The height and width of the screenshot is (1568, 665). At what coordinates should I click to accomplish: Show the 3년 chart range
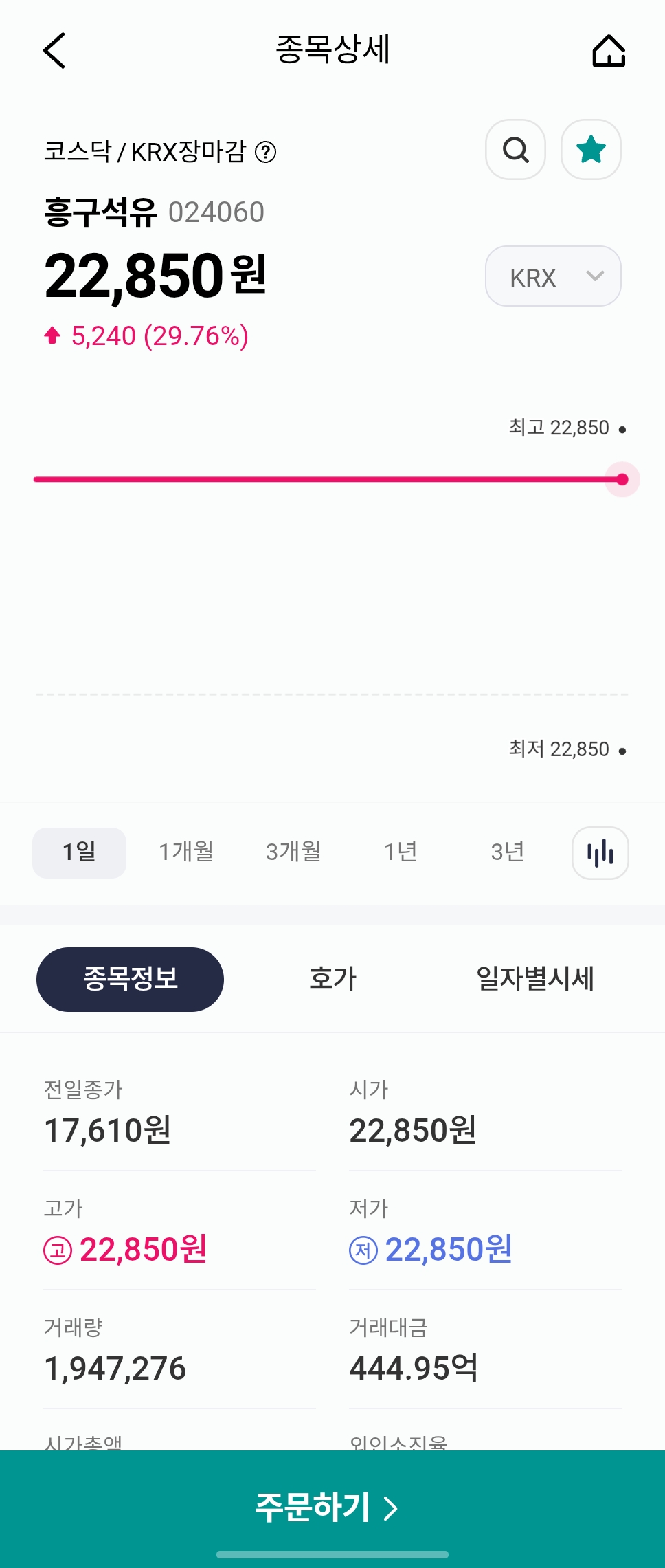click(x=508, y=852)
